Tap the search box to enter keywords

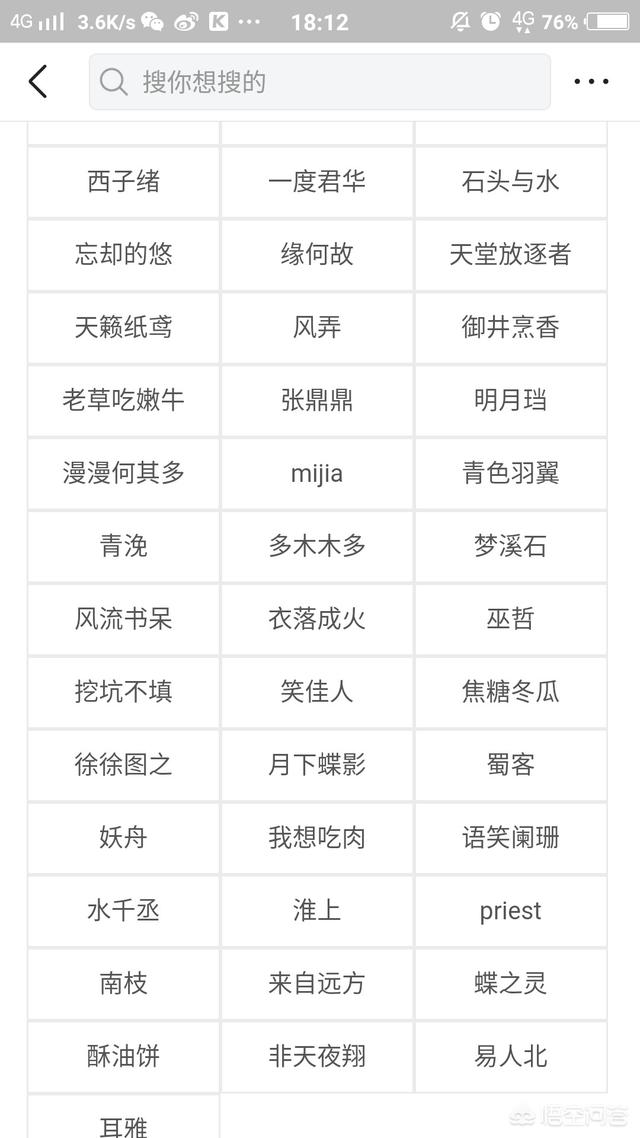[320, 82]
